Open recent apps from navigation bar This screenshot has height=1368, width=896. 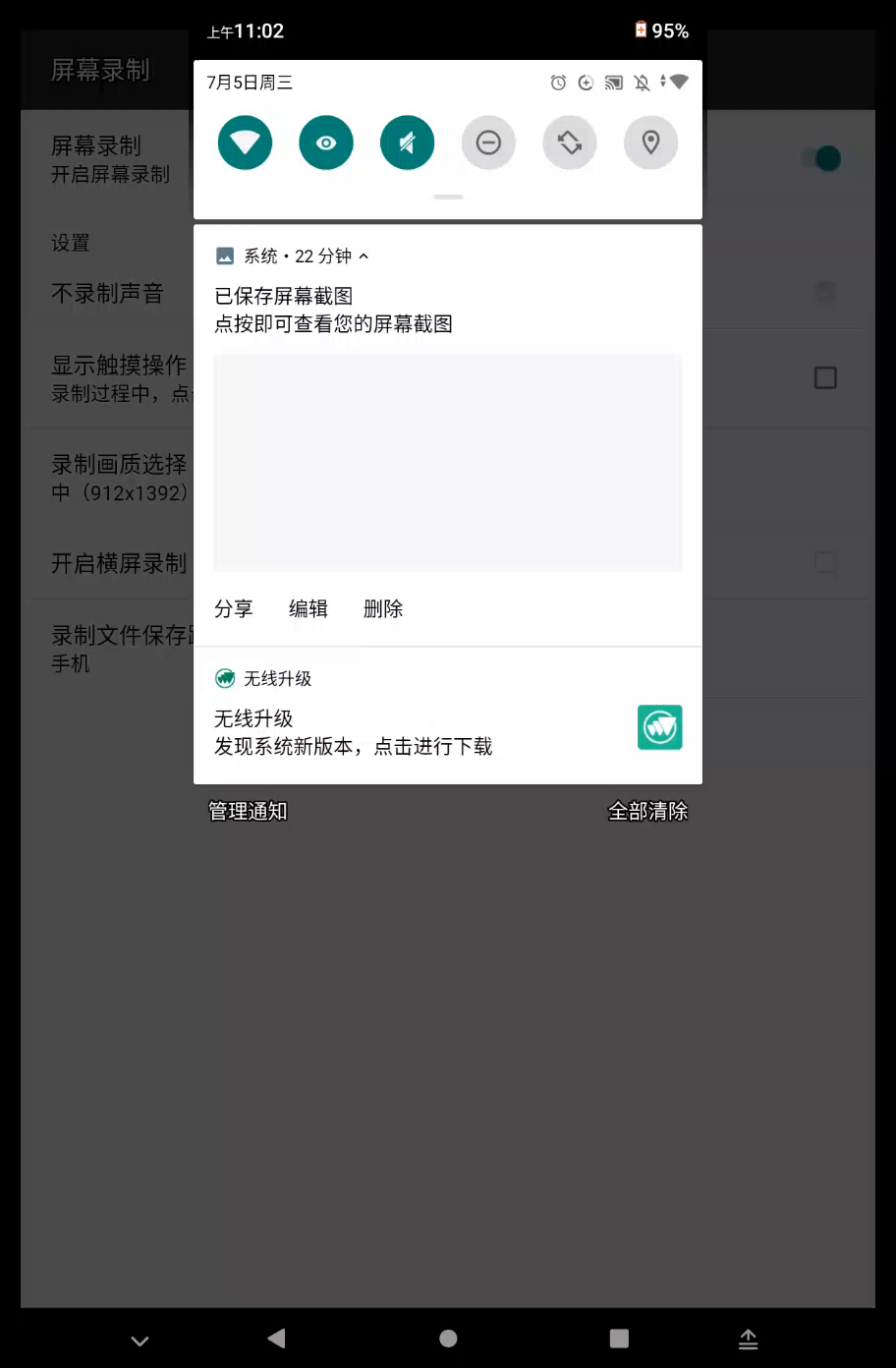(619, 1339)
